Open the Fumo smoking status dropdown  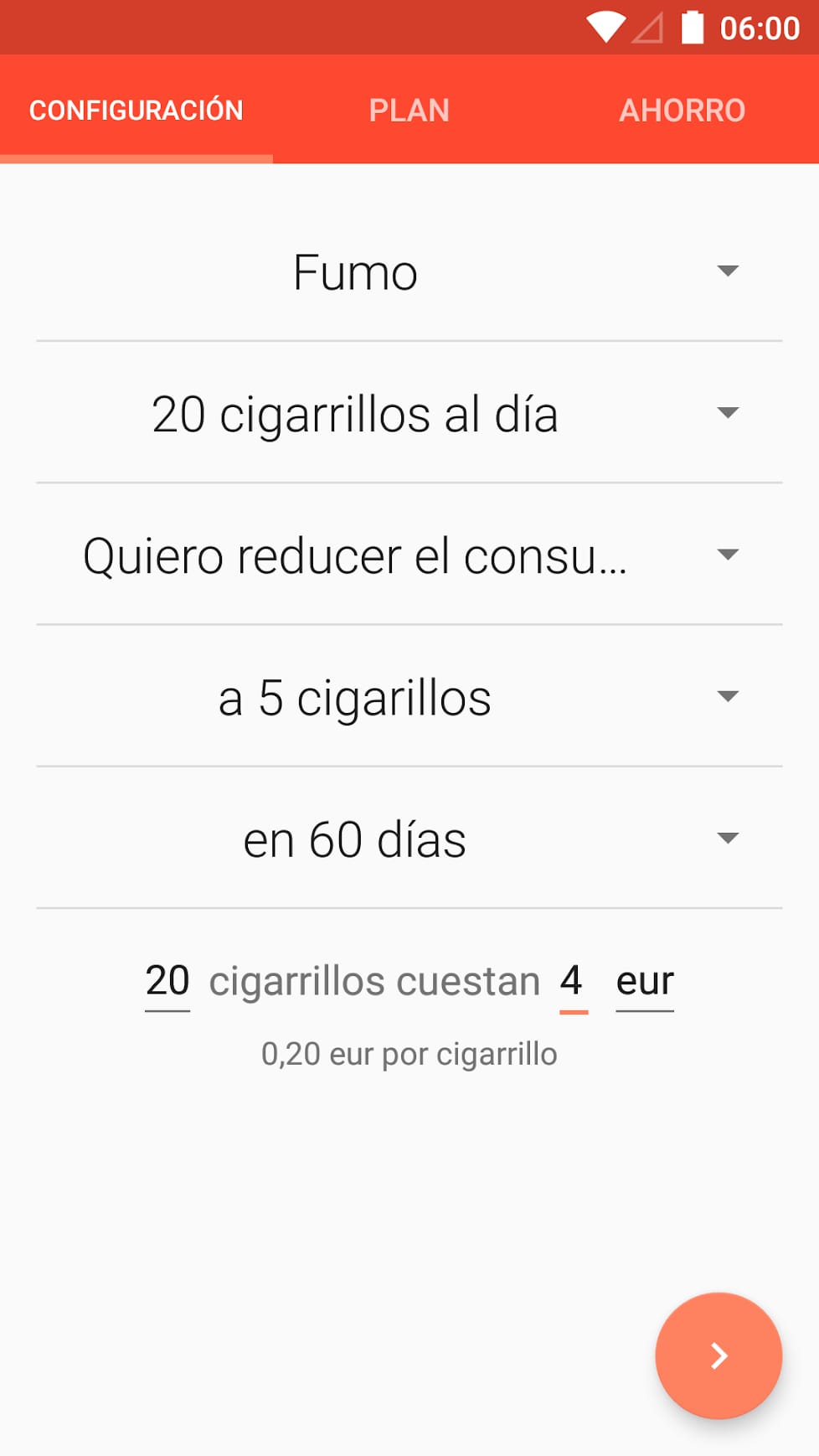point(355,271)
